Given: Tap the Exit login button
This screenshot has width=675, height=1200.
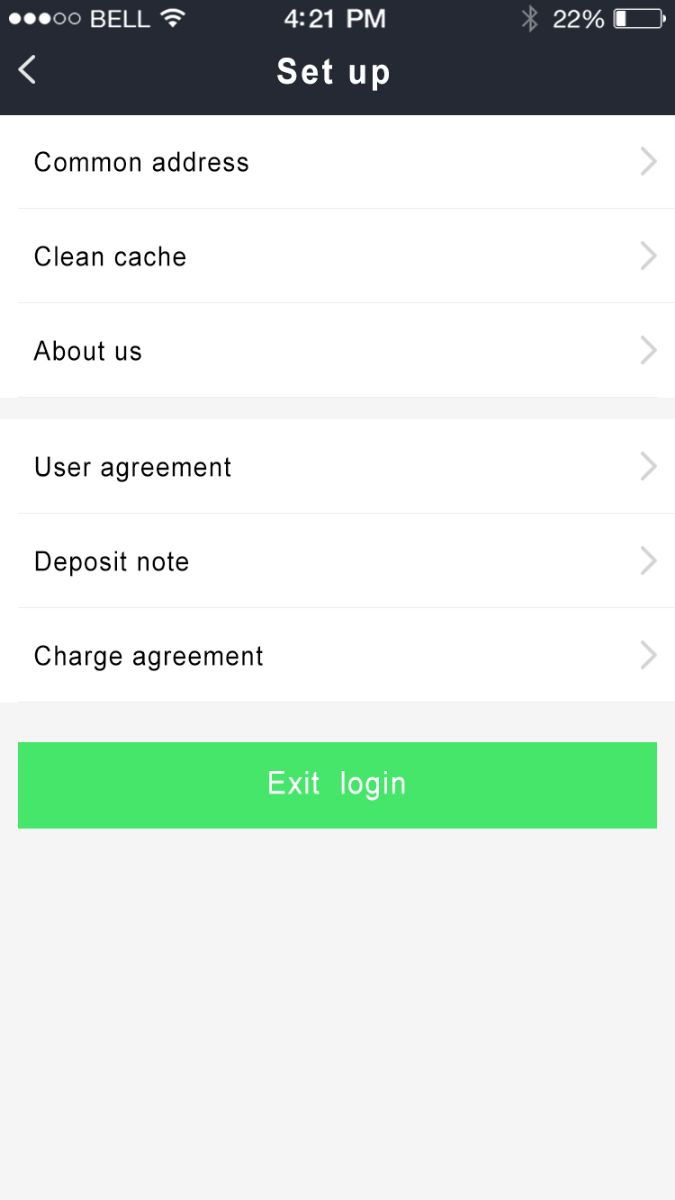Looking at the screenshot, I should coord(337,785).
